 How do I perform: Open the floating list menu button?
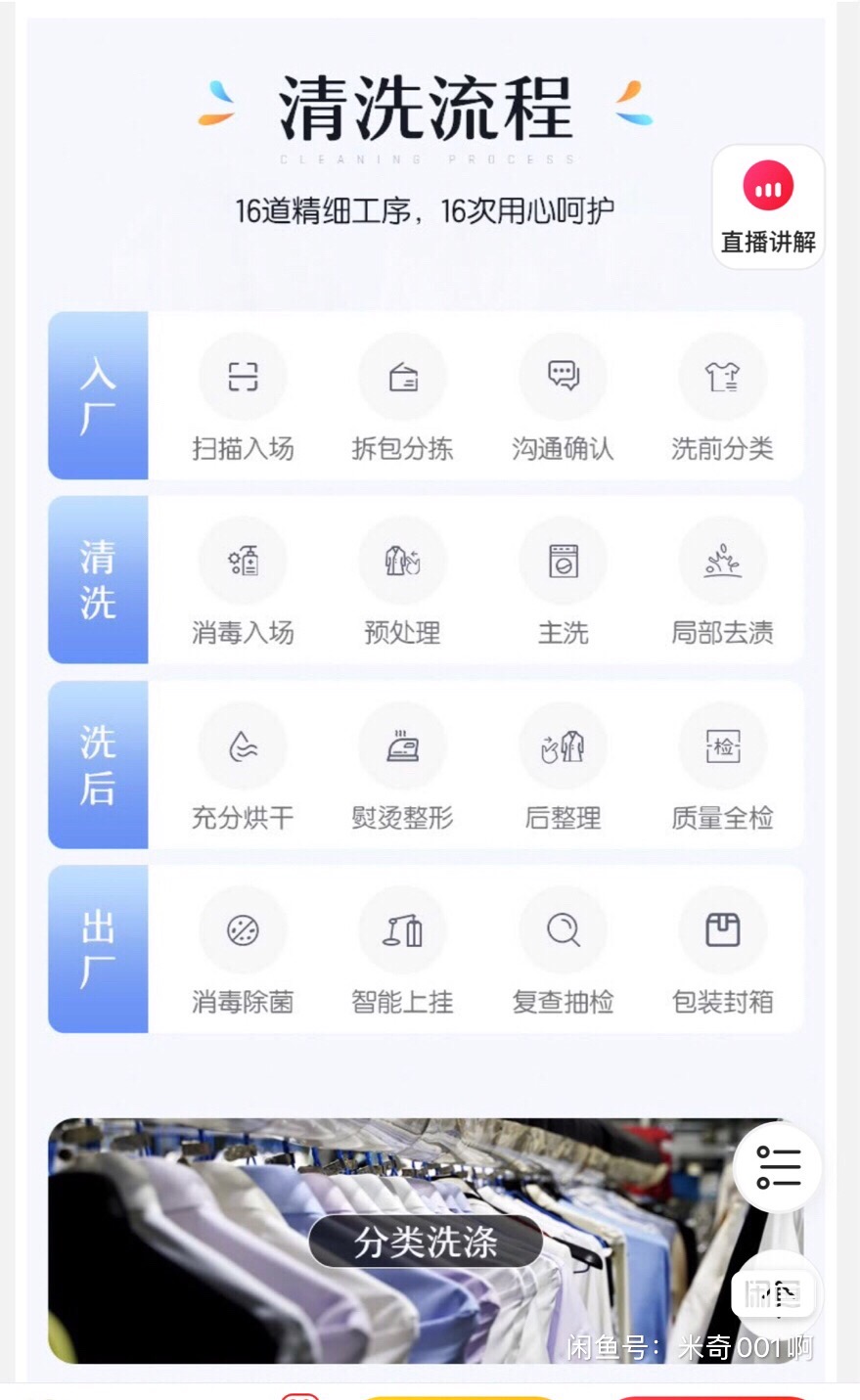pos(778,1166)
